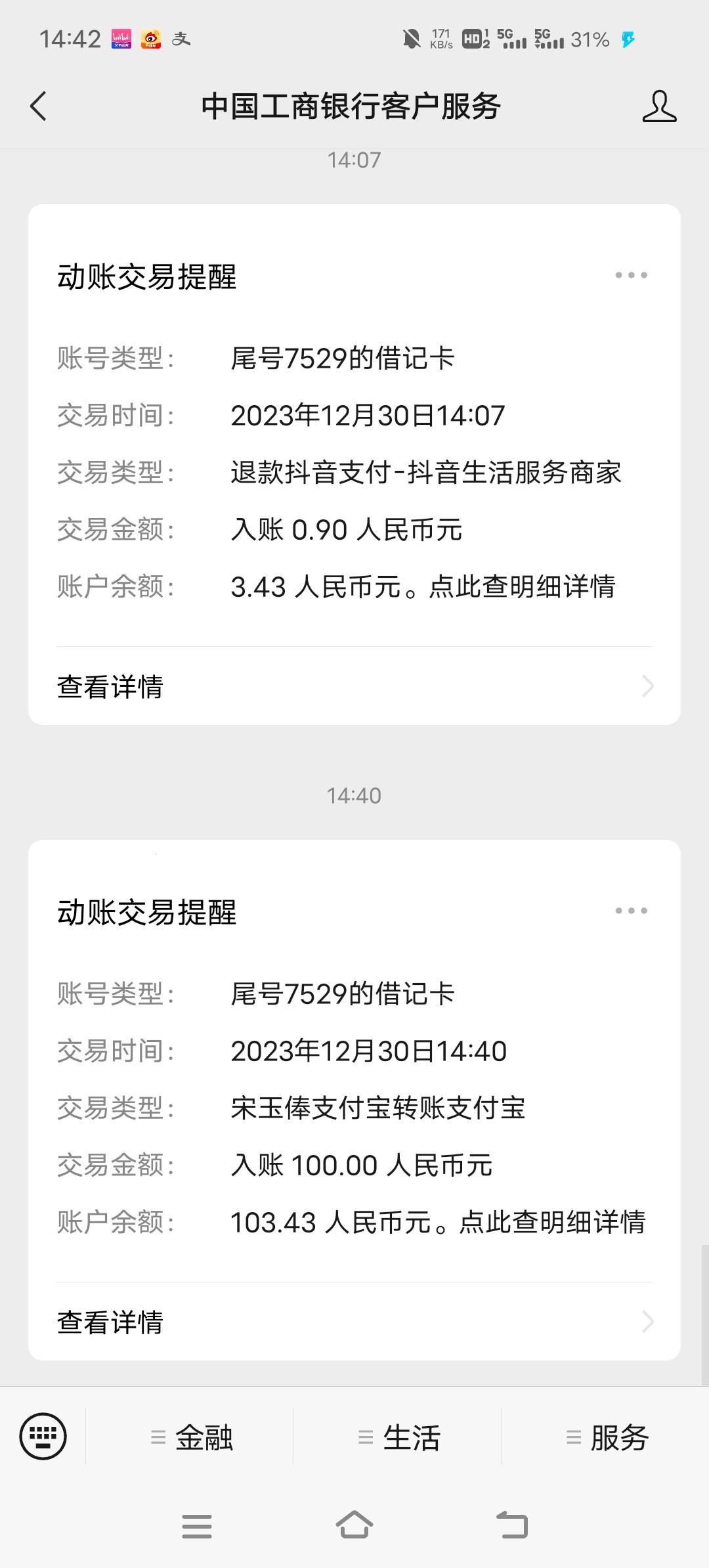This screenshot has height=1568, width=709.
Task: Open overflow menu on the 14:07 transaction card
Action: click(x=631, y=275)
